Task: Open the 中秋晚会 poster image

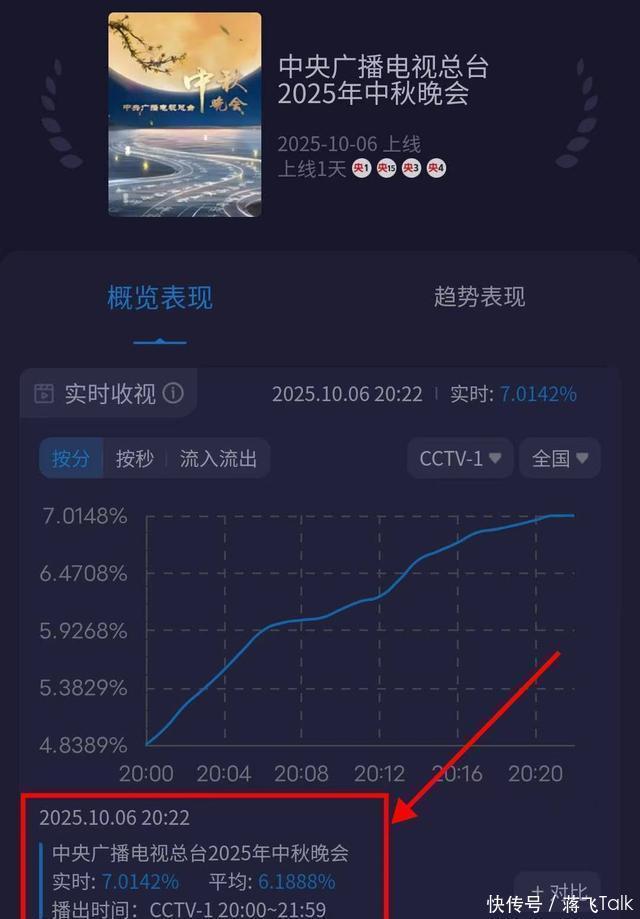Action: [x=185, y=114]
